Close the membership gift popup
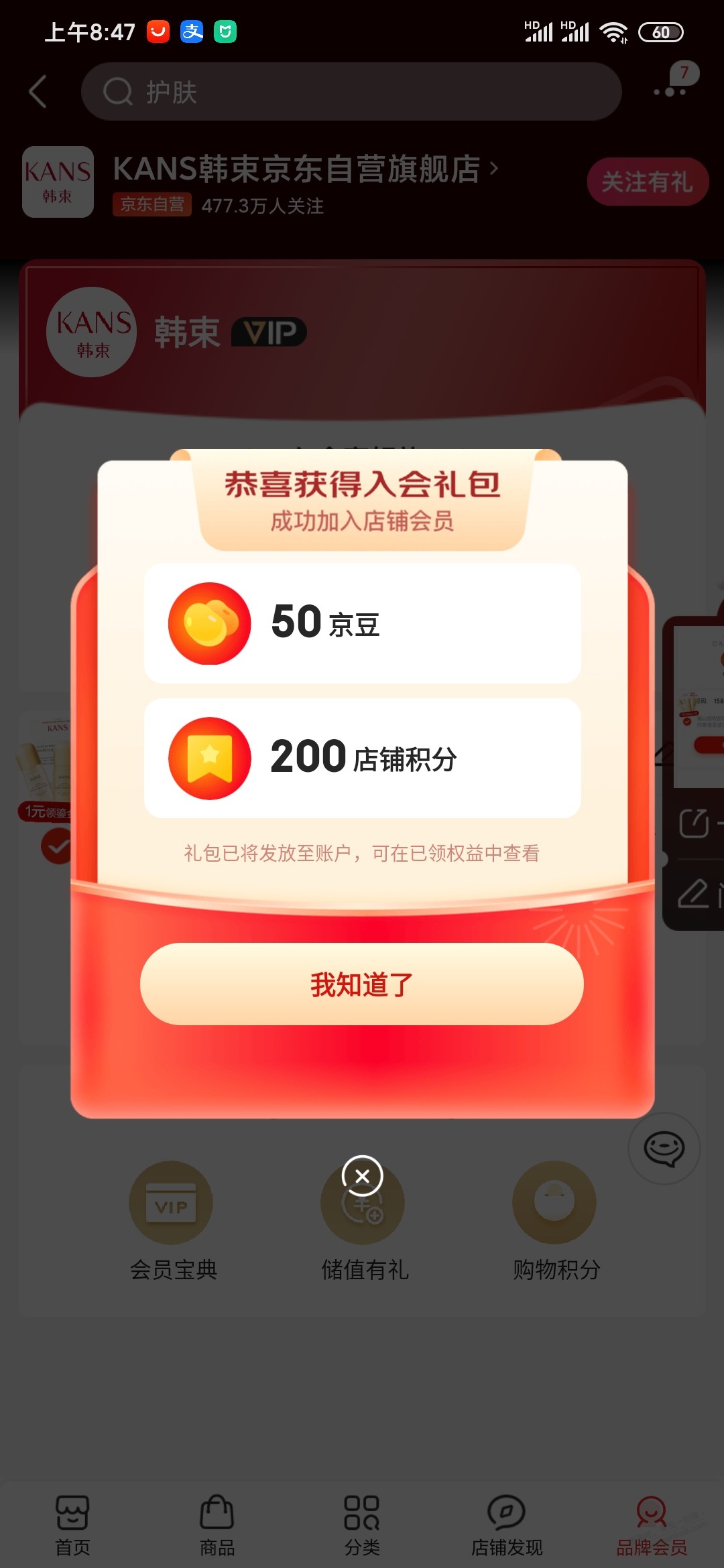The image size is (724, 1568). pyautogui.click(x=362, y=1176)
